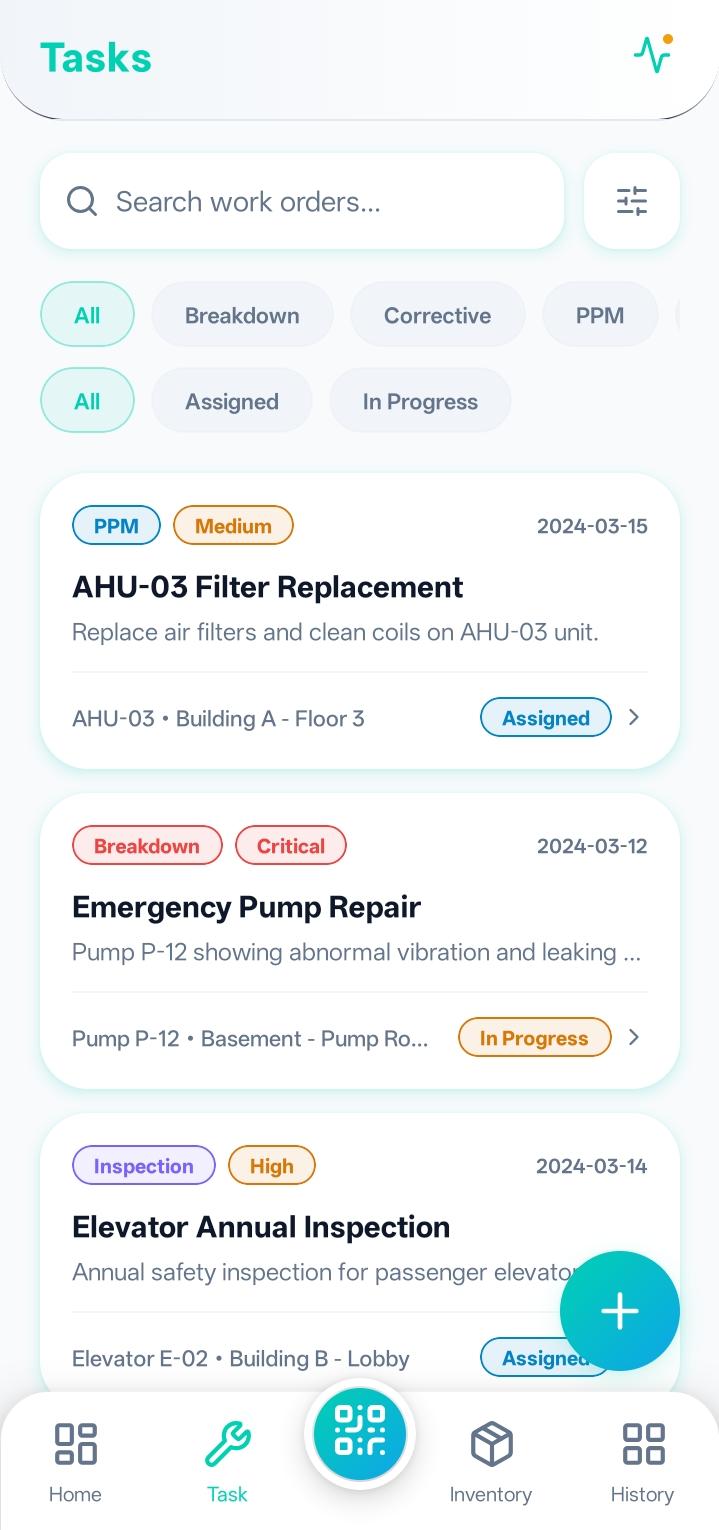Go to the Home tab
The image size is (719, 1530).
[x=75, y=1462]
